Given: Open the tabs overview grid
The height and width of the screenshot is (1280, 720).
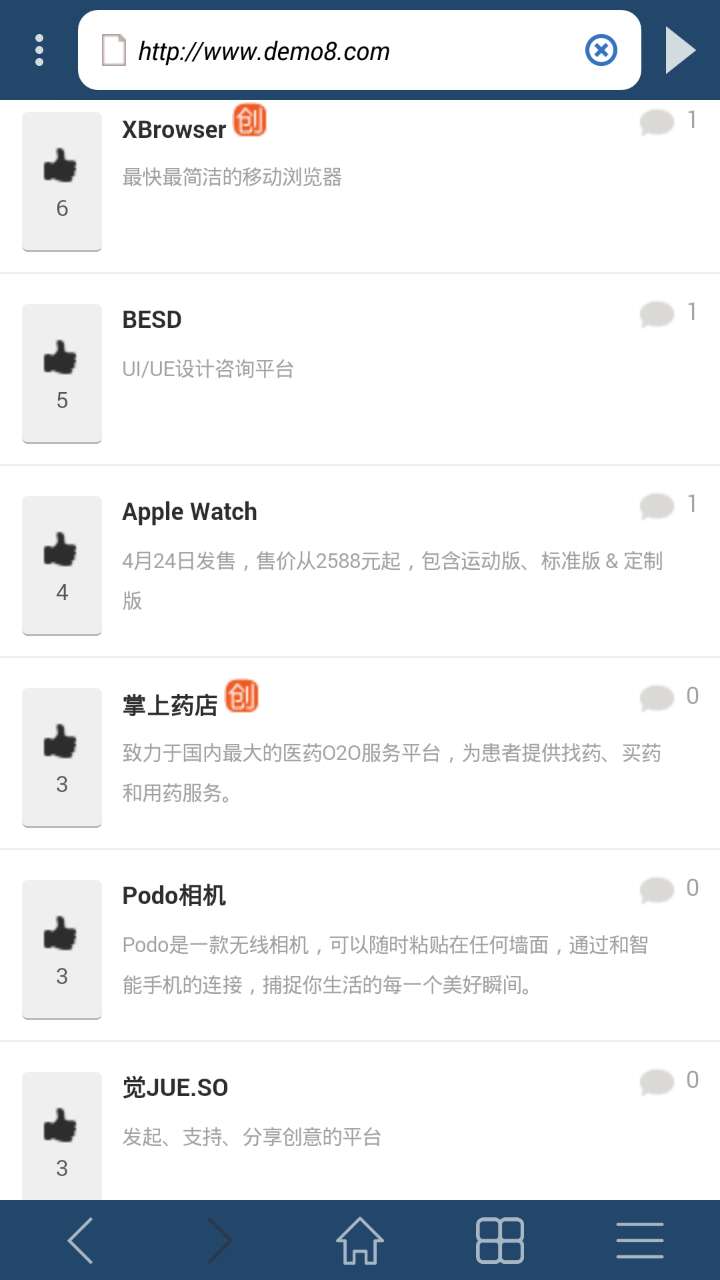Looking at the screenshot, I should click(499, 1241).
